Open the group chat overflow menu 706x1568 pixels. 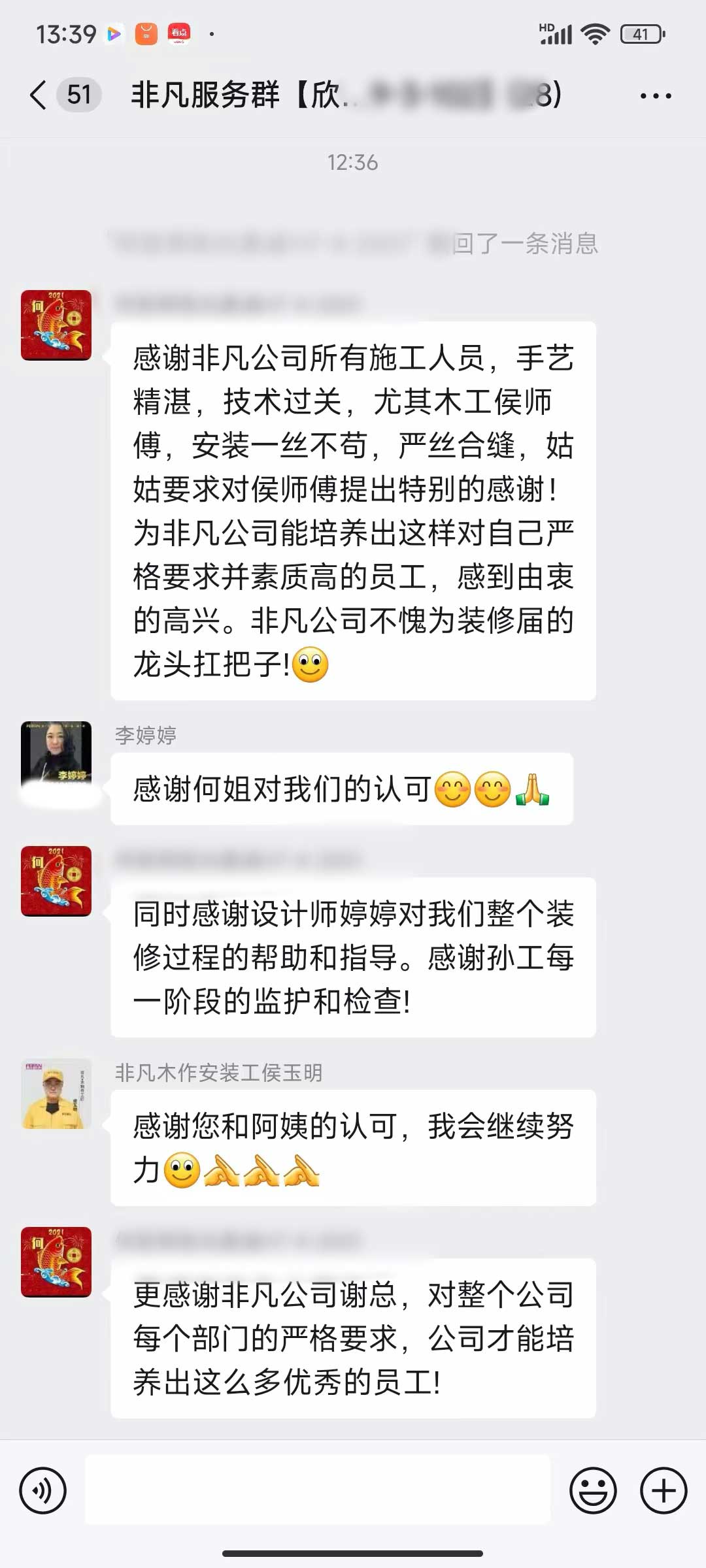pos(655,96)
